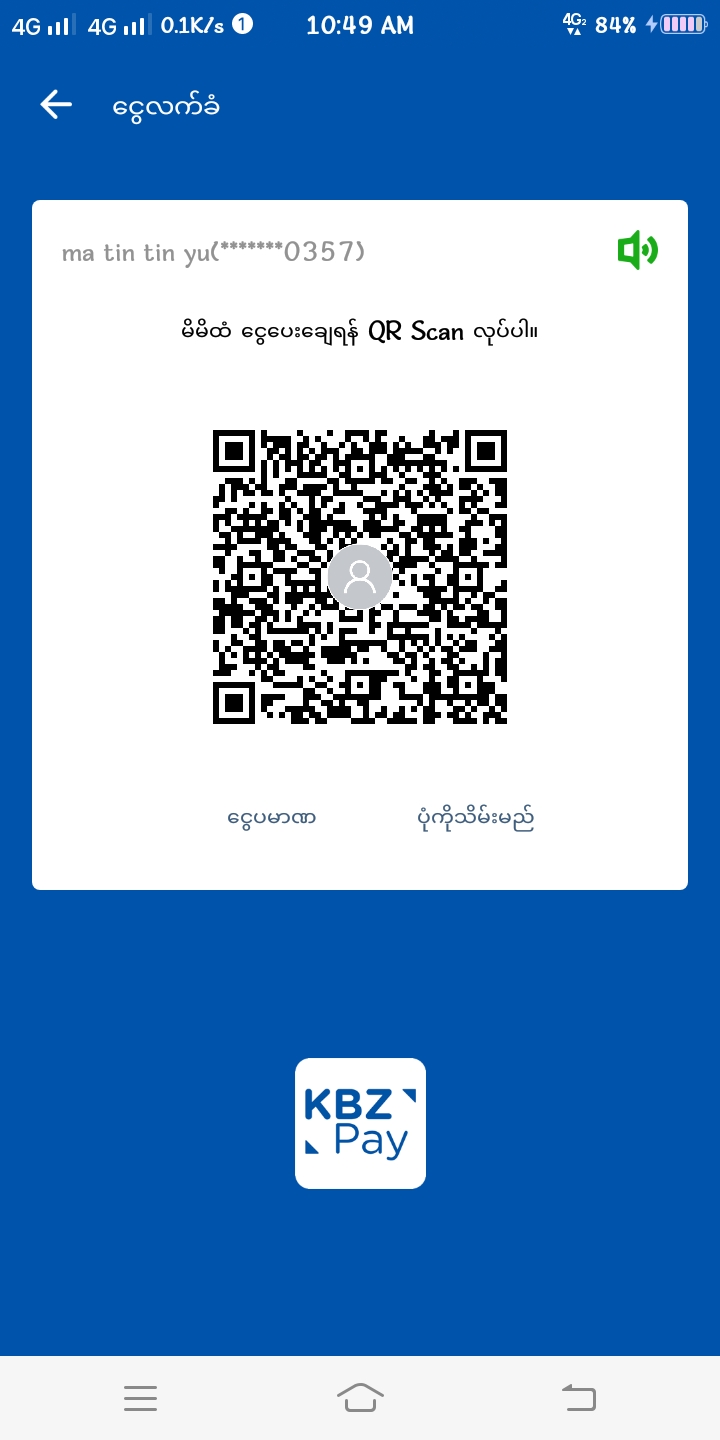Open the system recent apps menu

click(x=141, y=1398)
